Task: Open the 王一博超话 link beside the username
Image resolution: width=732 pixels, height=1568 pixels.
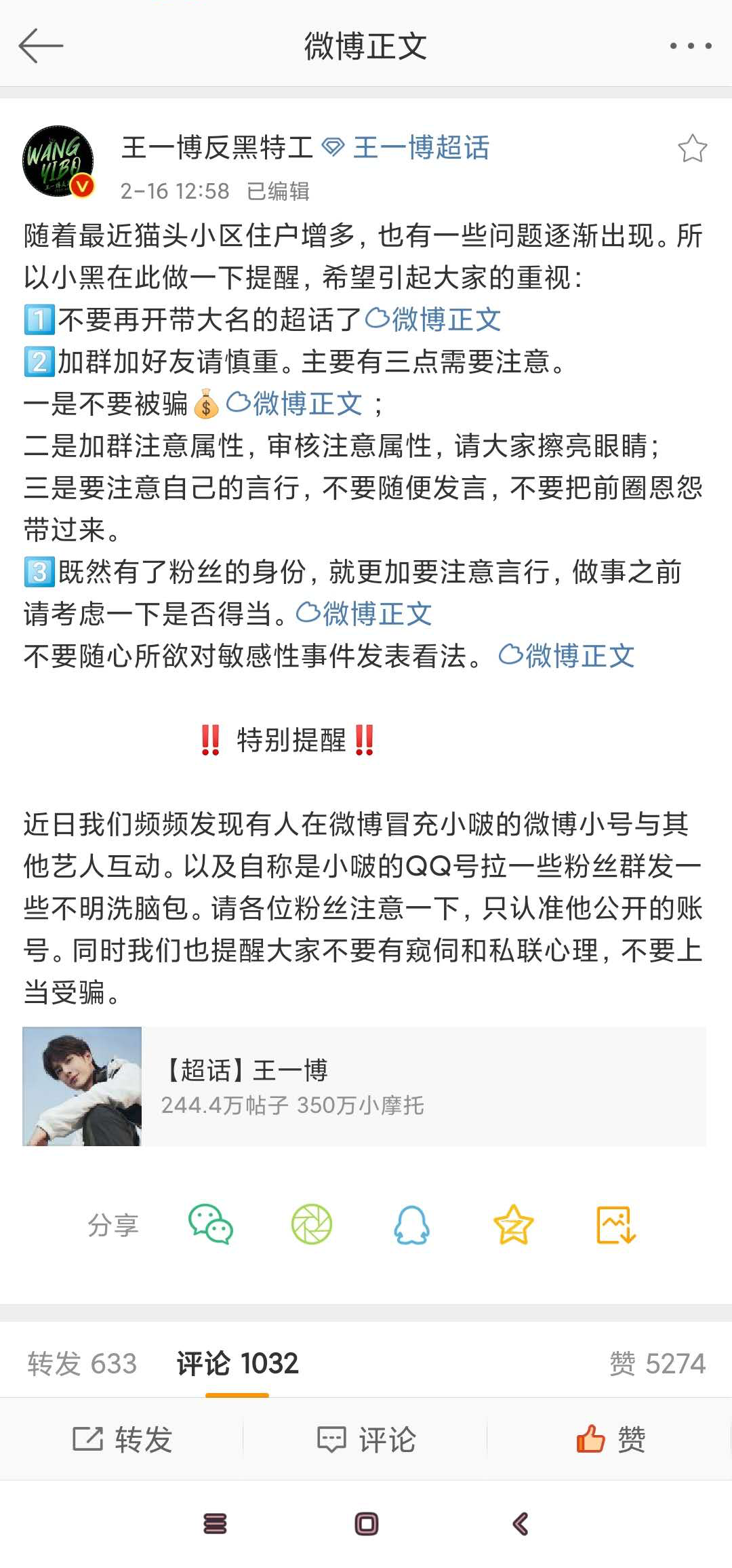Action: pos(420,148)
